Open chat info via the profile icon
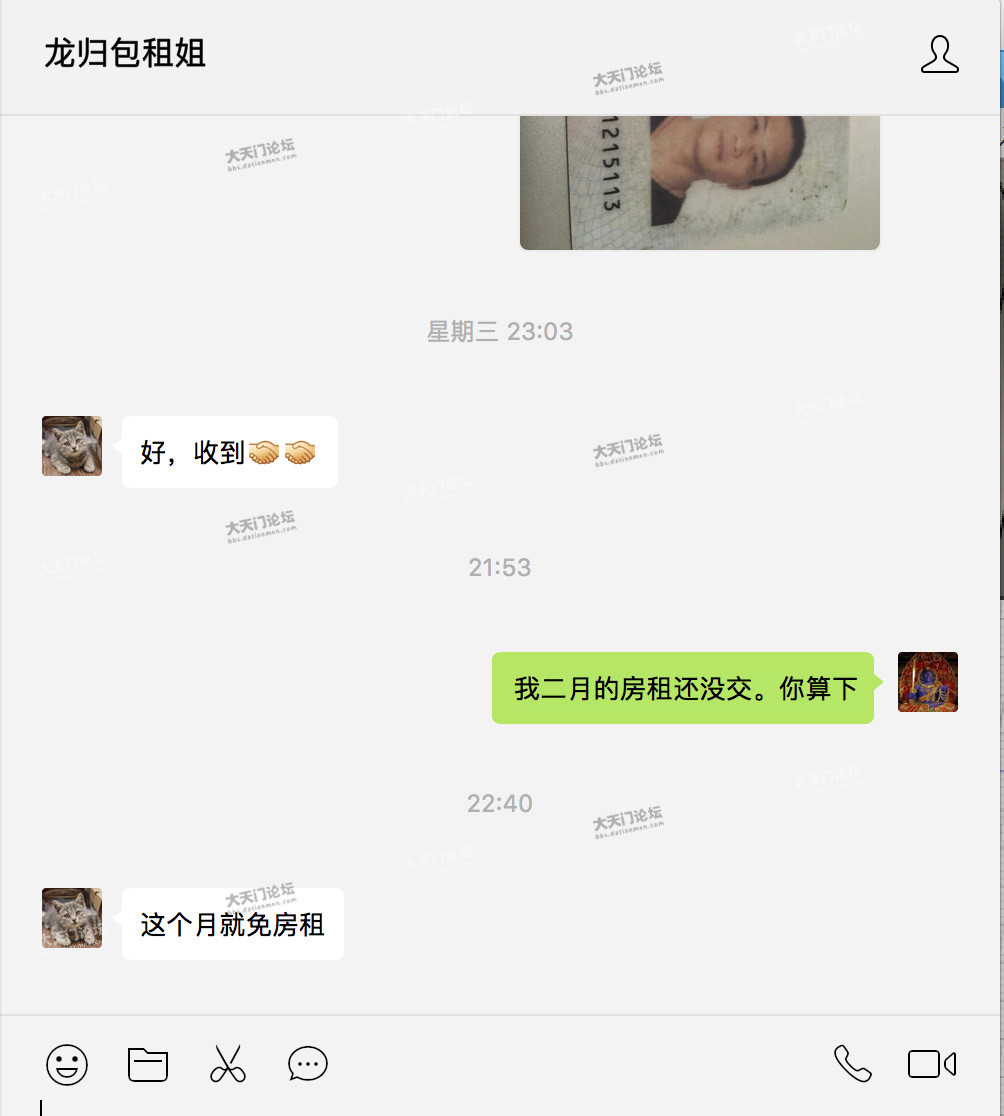The width and height of the screenshot is (1004, 1116). pyautogui.click(x=939, y=55)
